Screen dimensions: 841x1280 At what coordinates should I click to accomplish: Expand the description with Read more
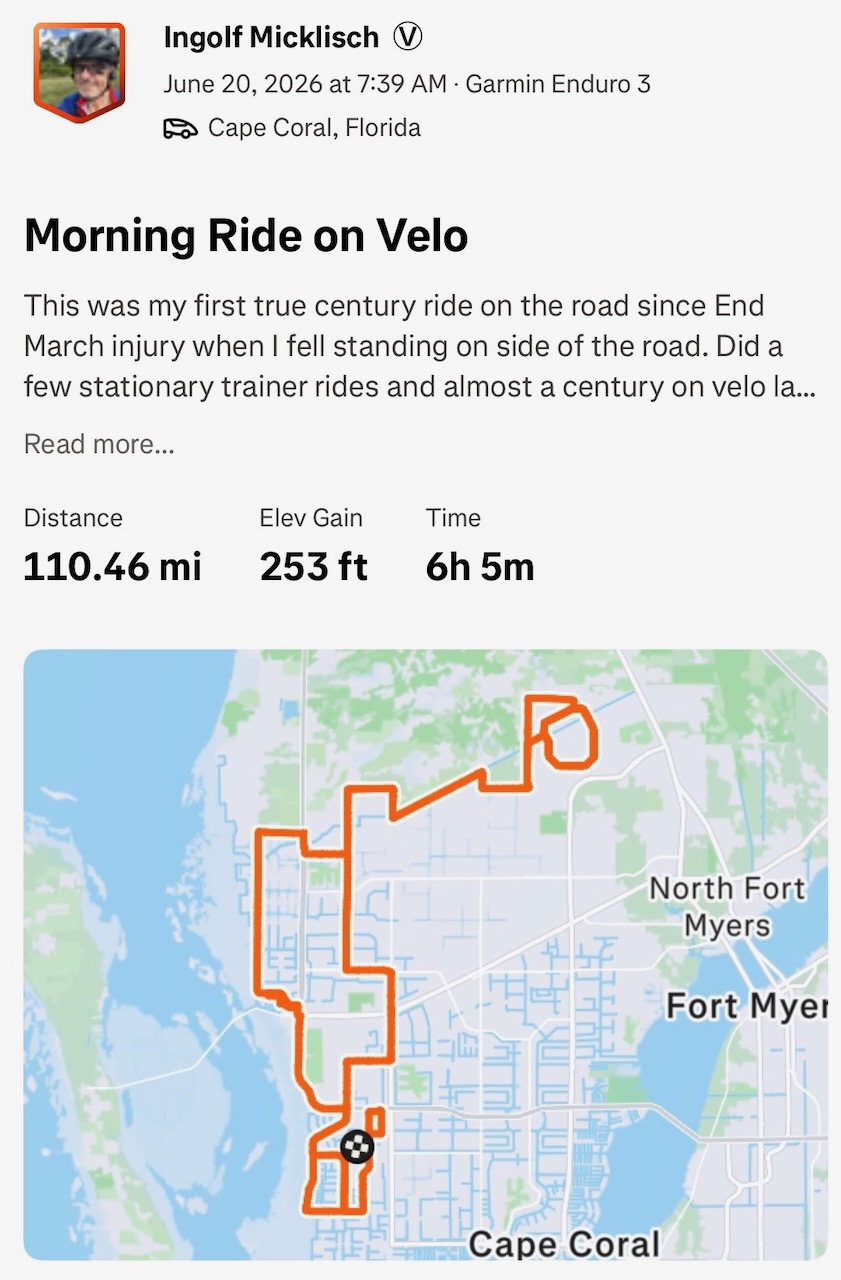pyautogui.click(x=99, y=443)
